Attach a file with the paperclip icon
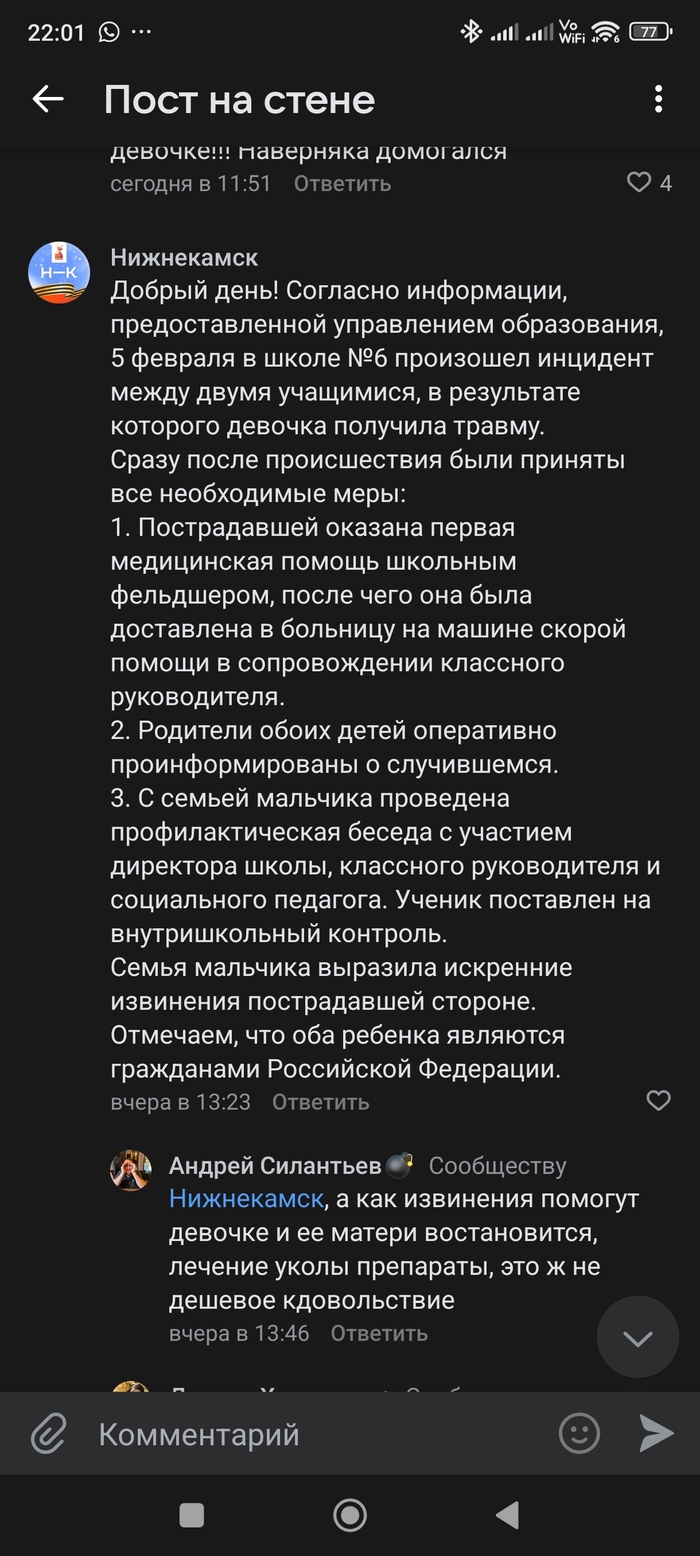Viewport: 700px width, 1556px height. coord(48,1434)
